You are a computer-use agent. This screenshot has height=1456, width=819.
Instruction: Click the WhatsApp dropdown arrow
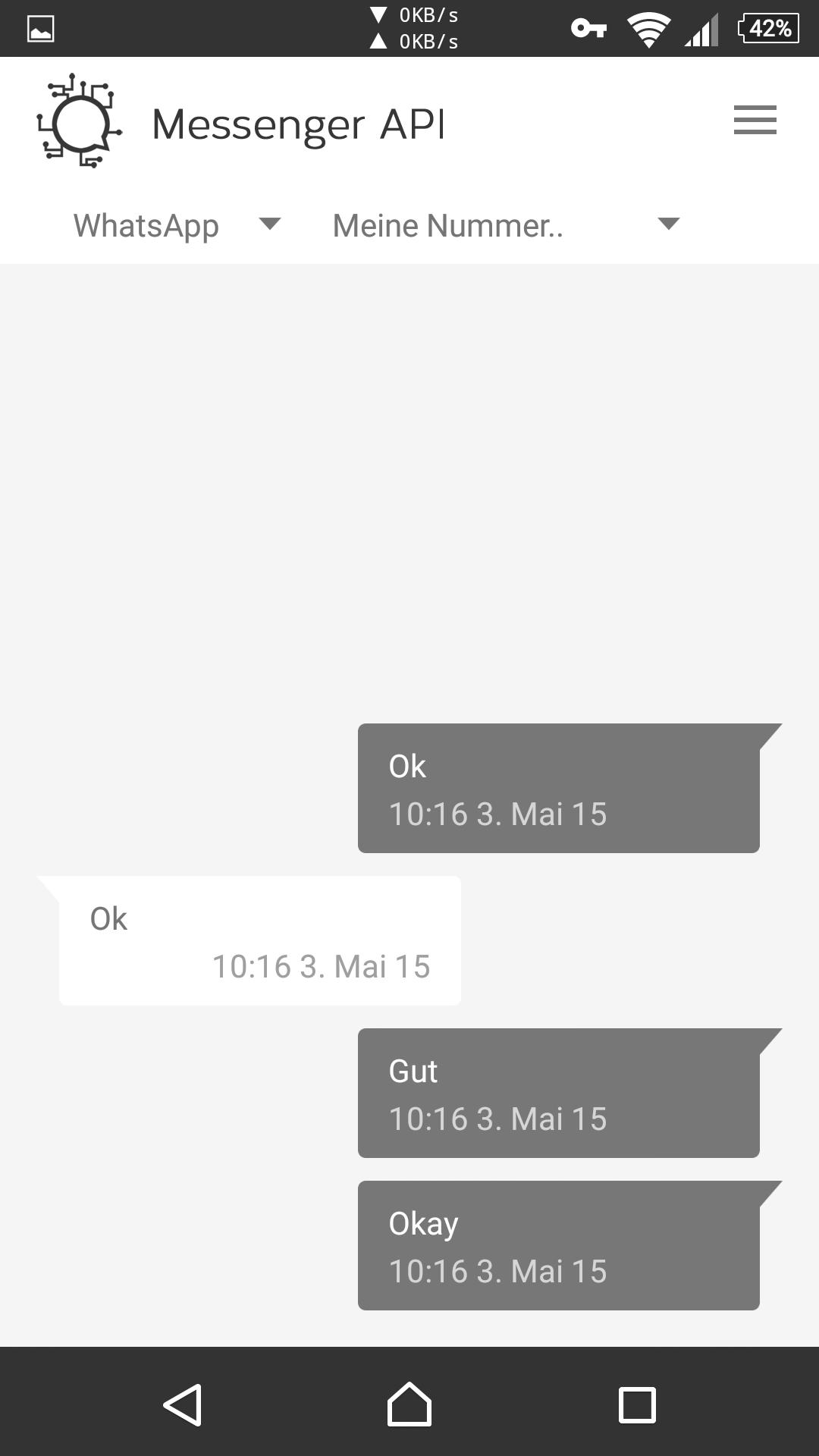pos(271,224)
